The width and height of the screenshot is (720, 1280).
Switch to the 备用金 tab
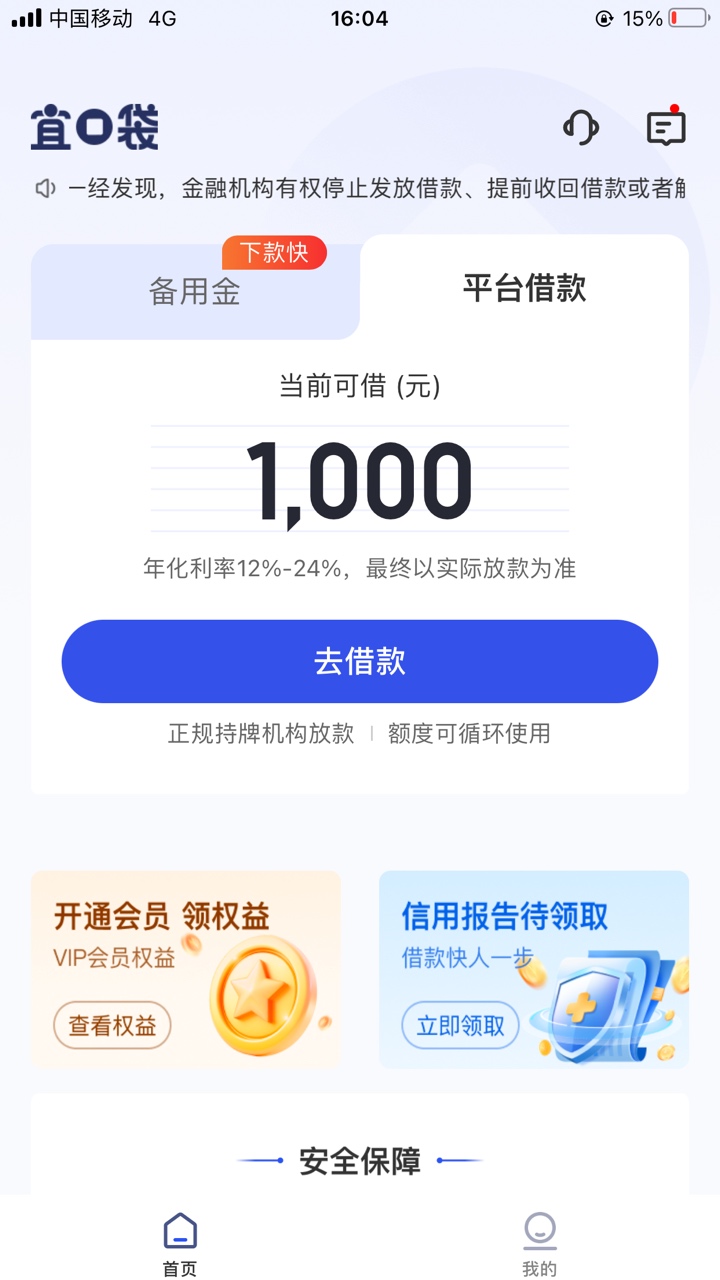(x=195, y=291)
